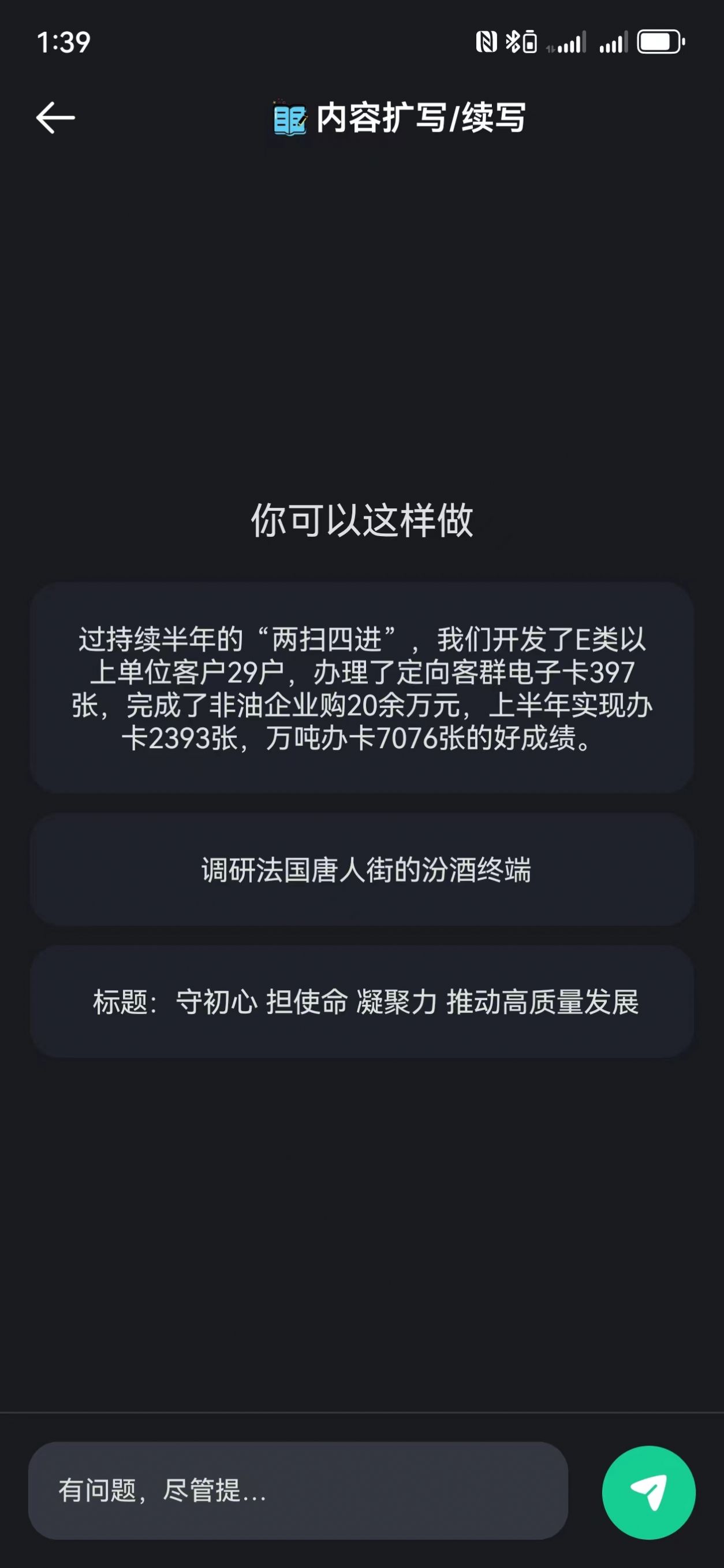The height and width of the screenshot is (1568, 724).
Task: Tap the suggestion card containing 万吨办卡7076张
Action: click(x=361, y=692)
